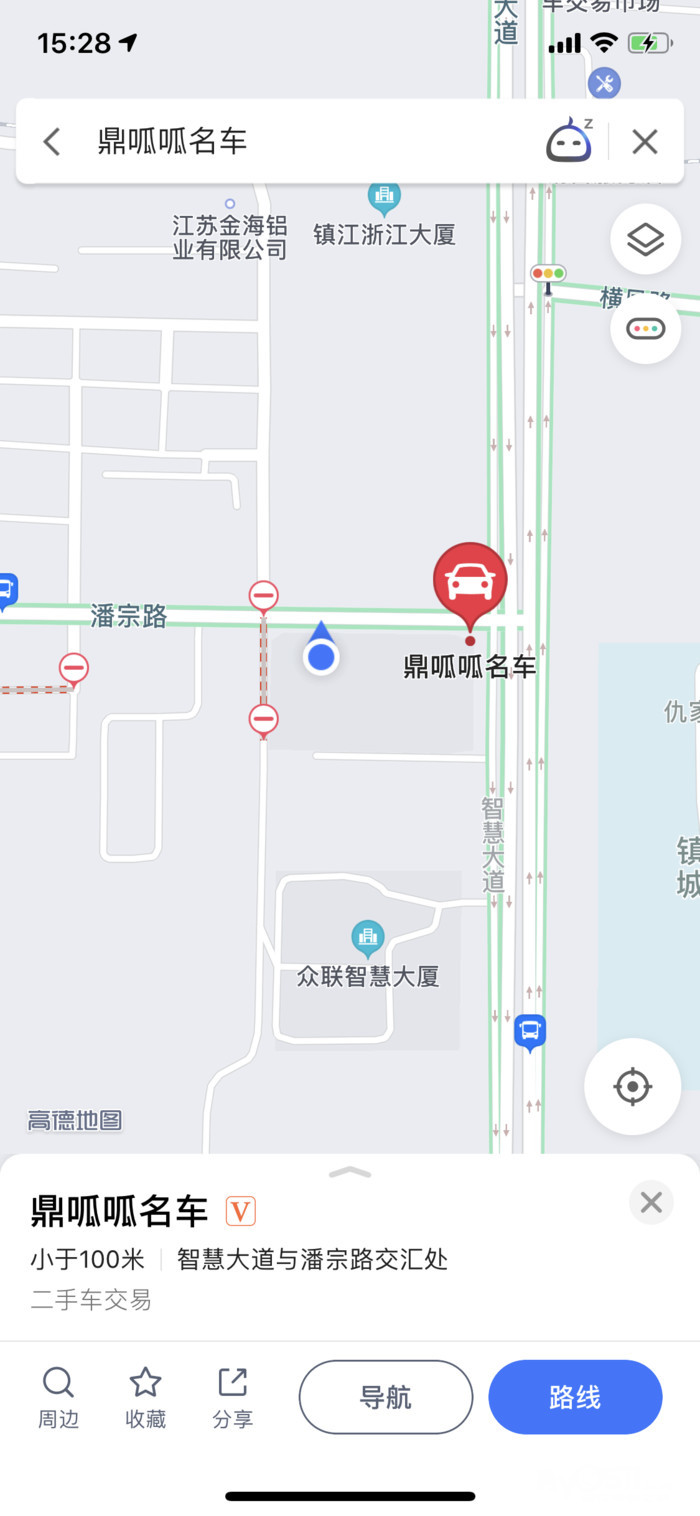Search nearby with the 周边 button
700x1516 pixels.
pyautogui.click(x=58, y=1396)
